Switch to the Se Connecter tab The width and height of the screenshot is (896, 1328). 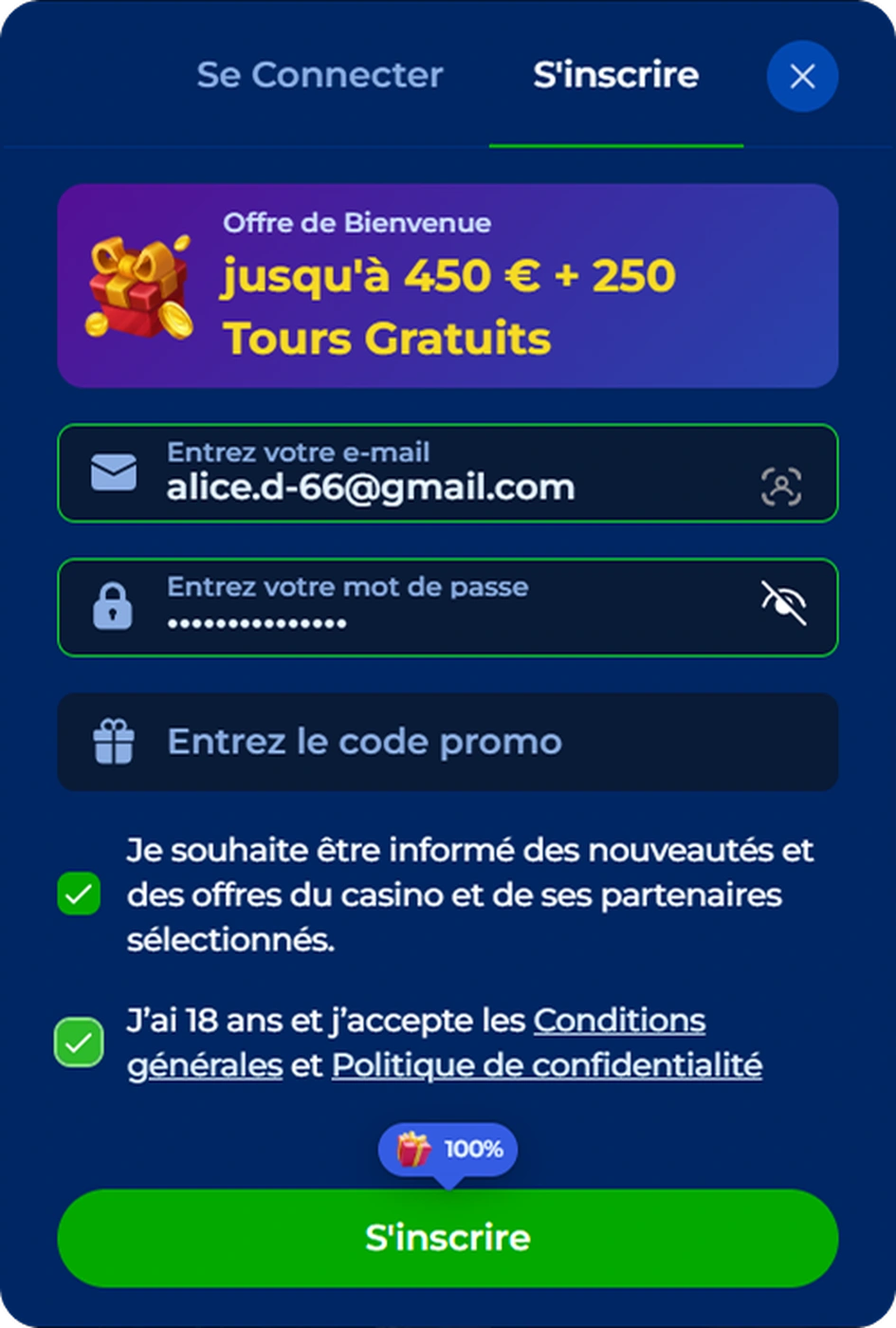320,75
